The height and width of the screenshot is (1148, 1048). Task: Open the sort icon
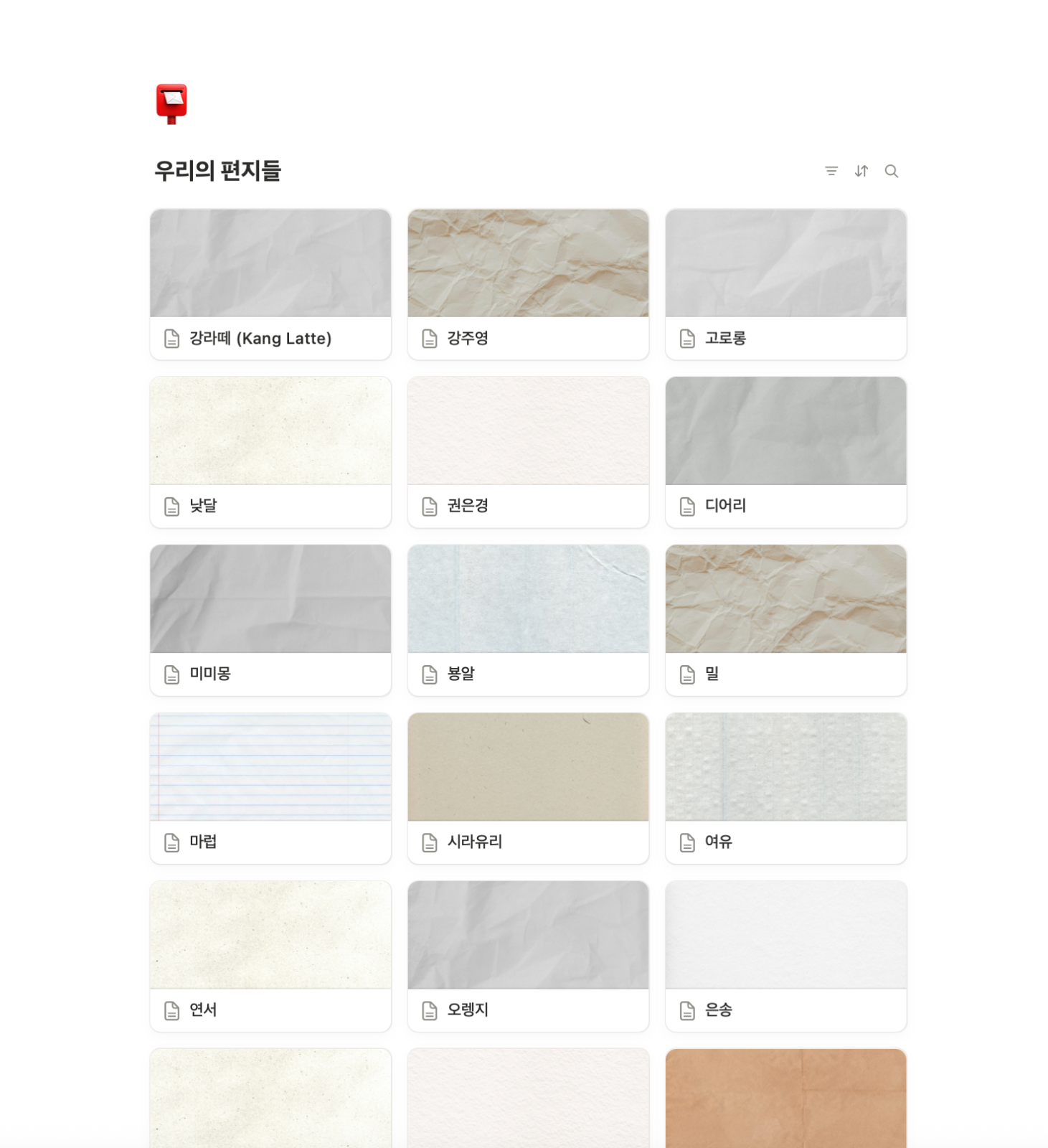tap(861, 171)
